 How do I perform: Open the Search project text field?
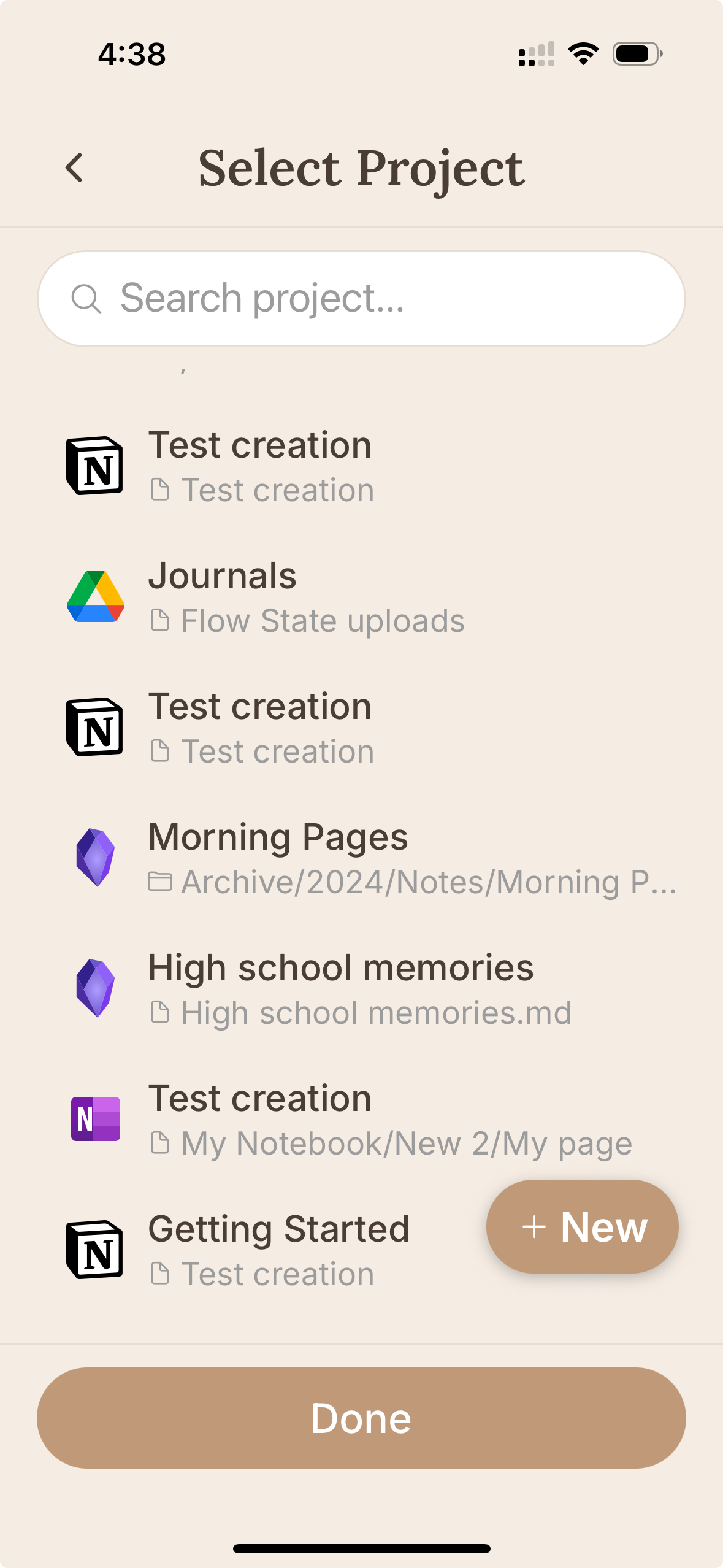coord(361,298)
